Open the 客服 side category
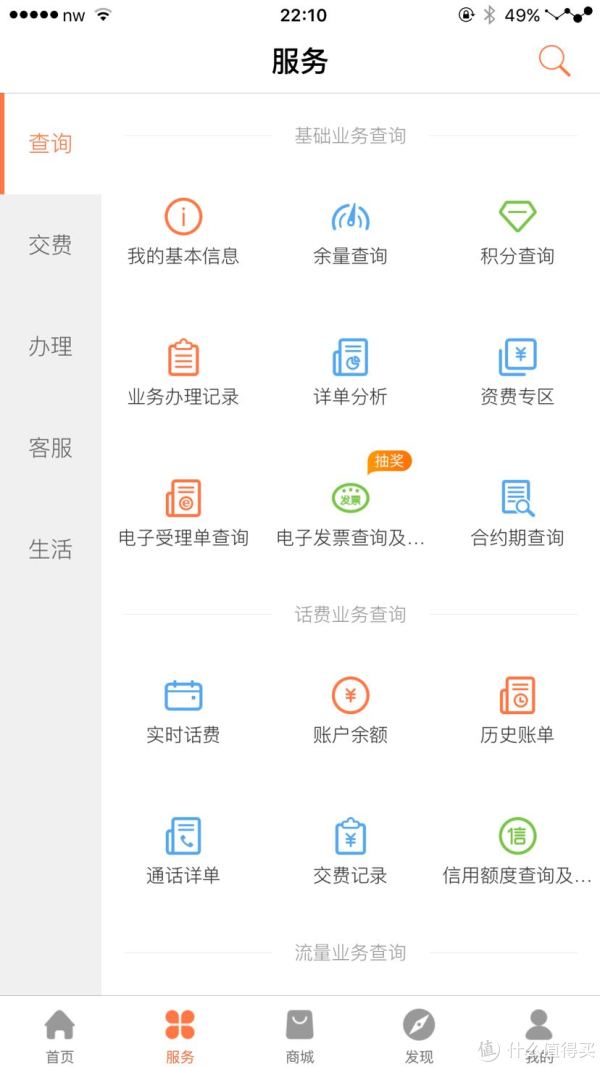The image size is (600, 1067). tap(50, 448)
